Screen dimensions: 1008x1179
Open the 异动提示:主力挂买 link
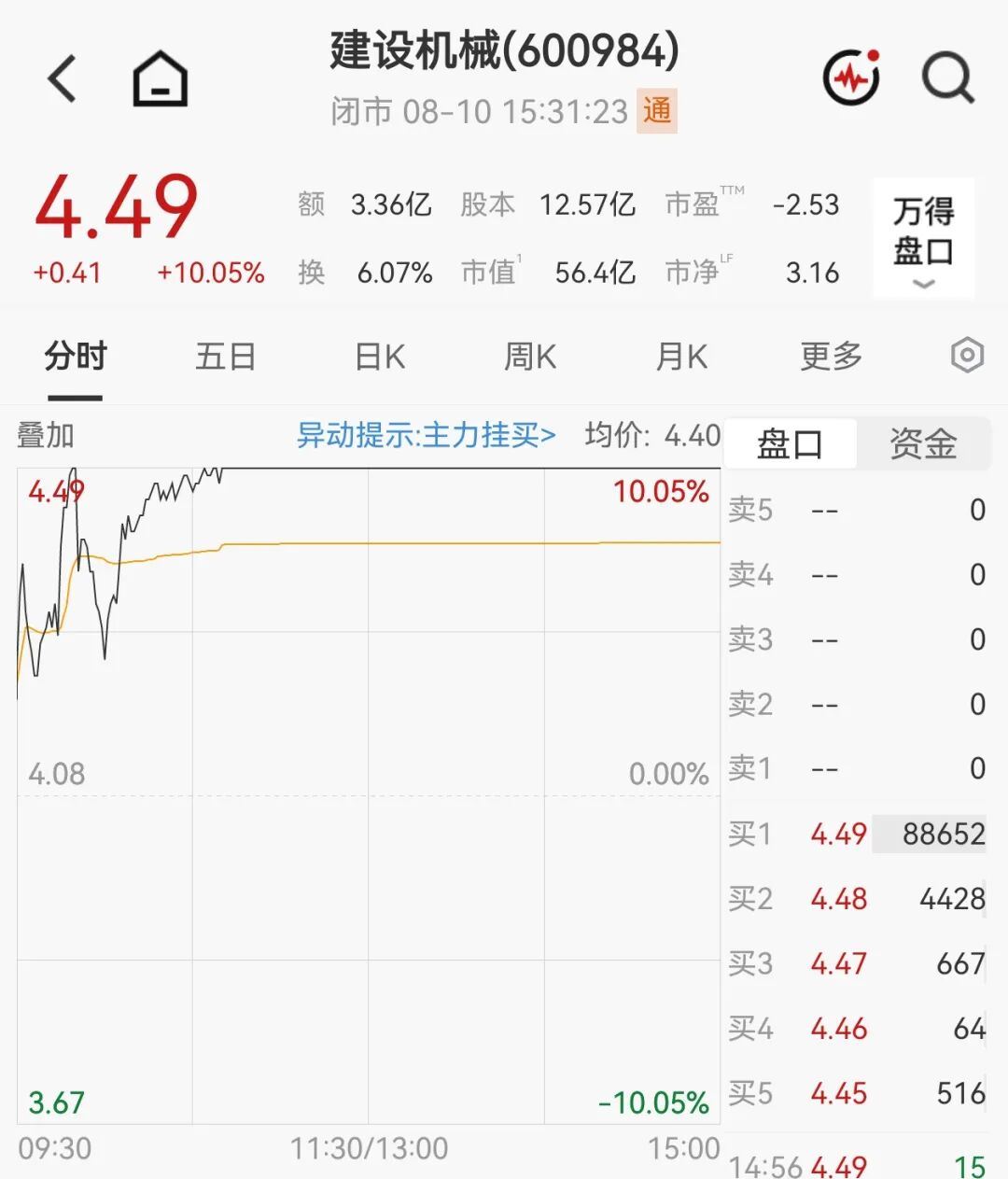426,435
